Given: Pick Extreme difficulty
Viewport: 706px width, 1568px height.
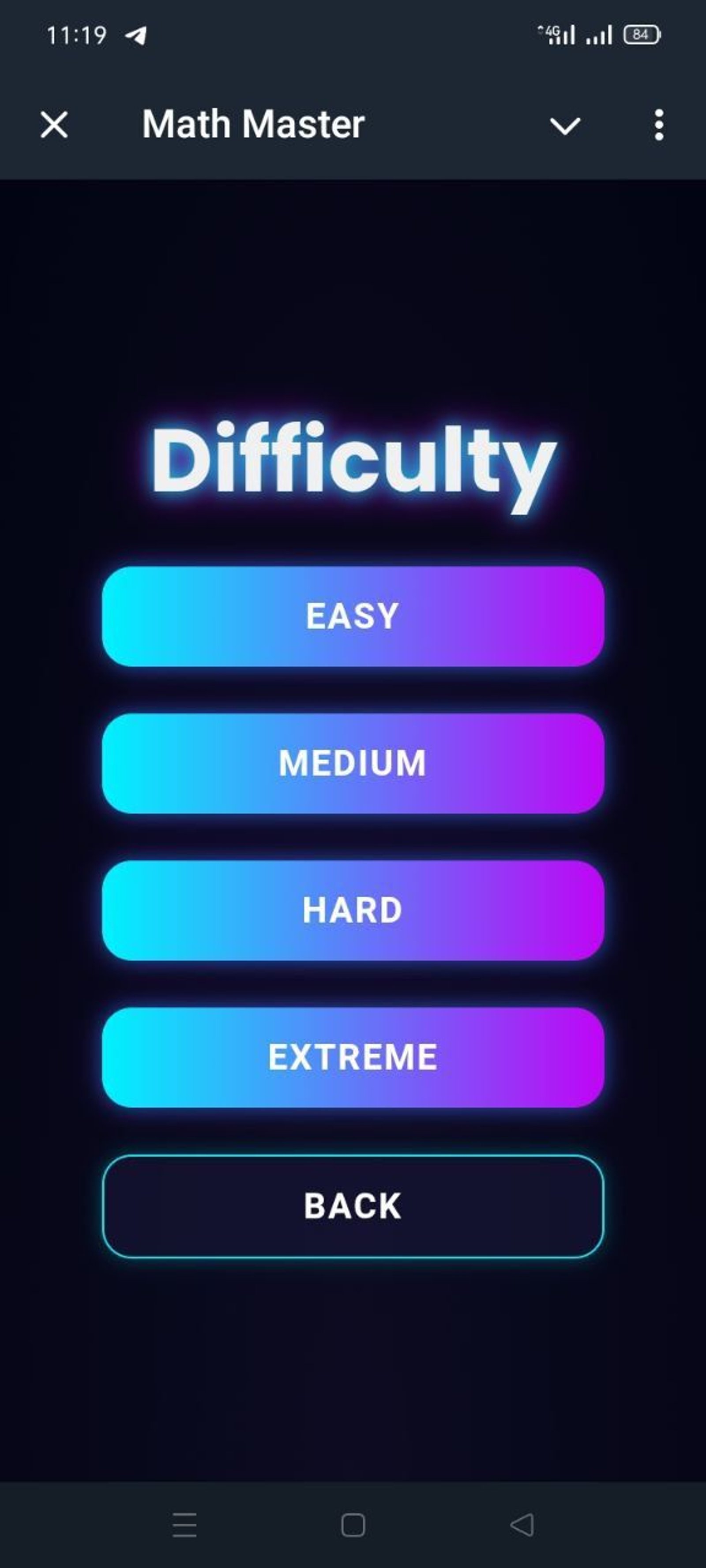Looking at the screenshot, I should (x=353, y=1057).
